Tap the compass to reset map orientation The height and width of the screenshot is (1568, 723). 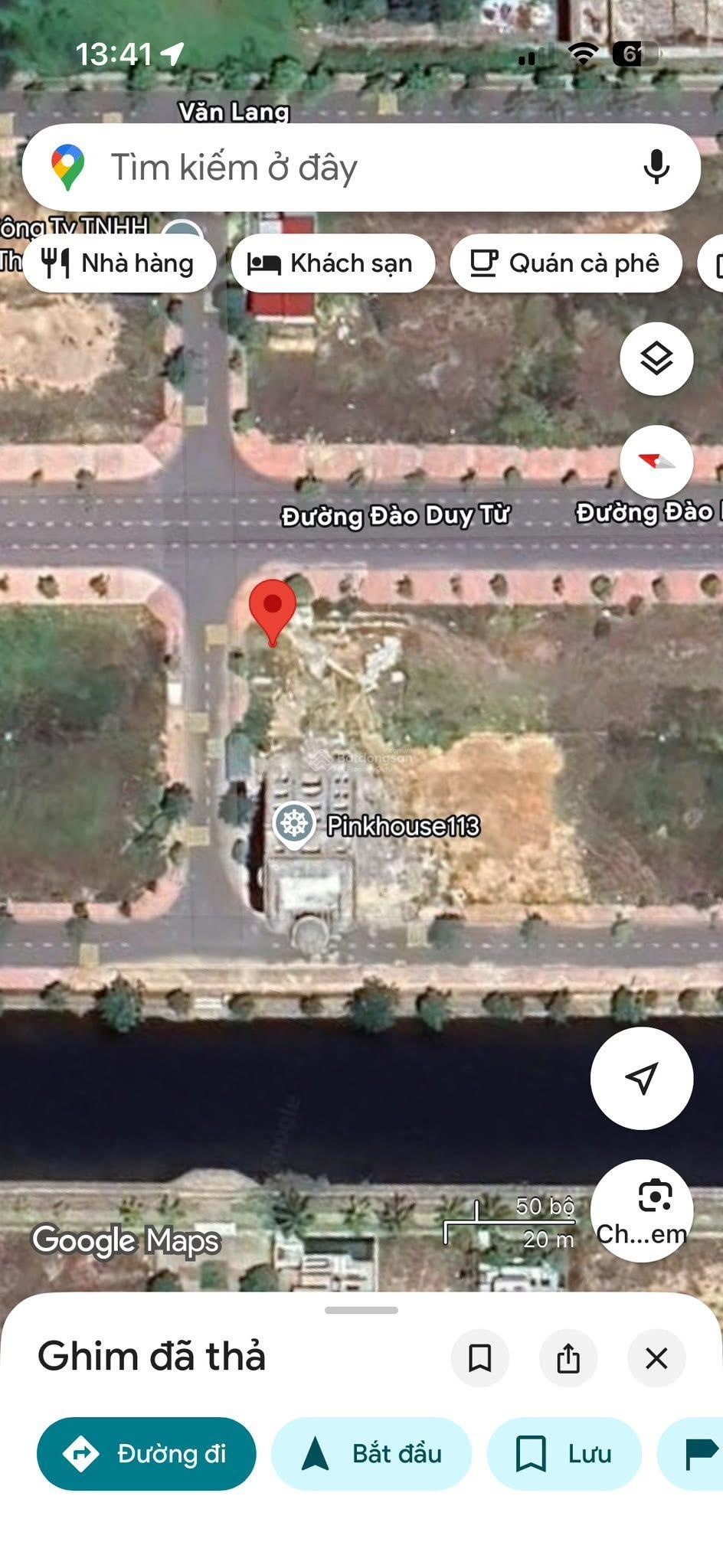tap(656, 460)
